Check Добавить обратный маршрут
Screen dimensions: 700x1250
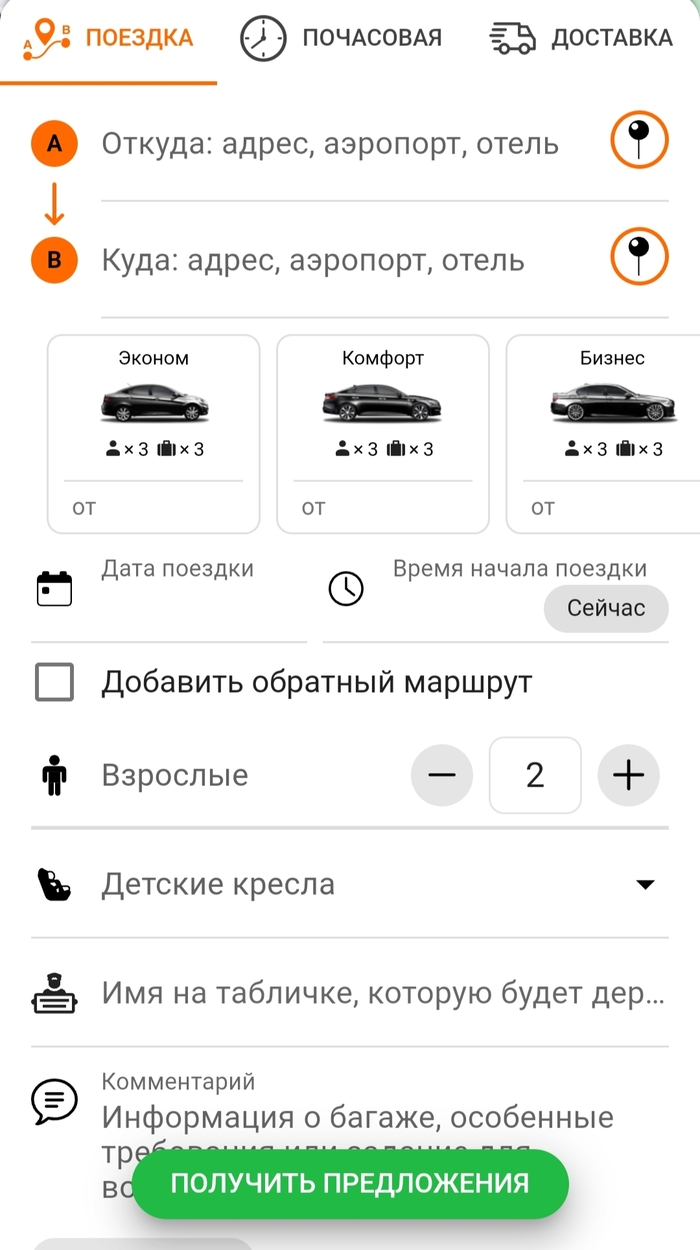[x=55, y=683]
